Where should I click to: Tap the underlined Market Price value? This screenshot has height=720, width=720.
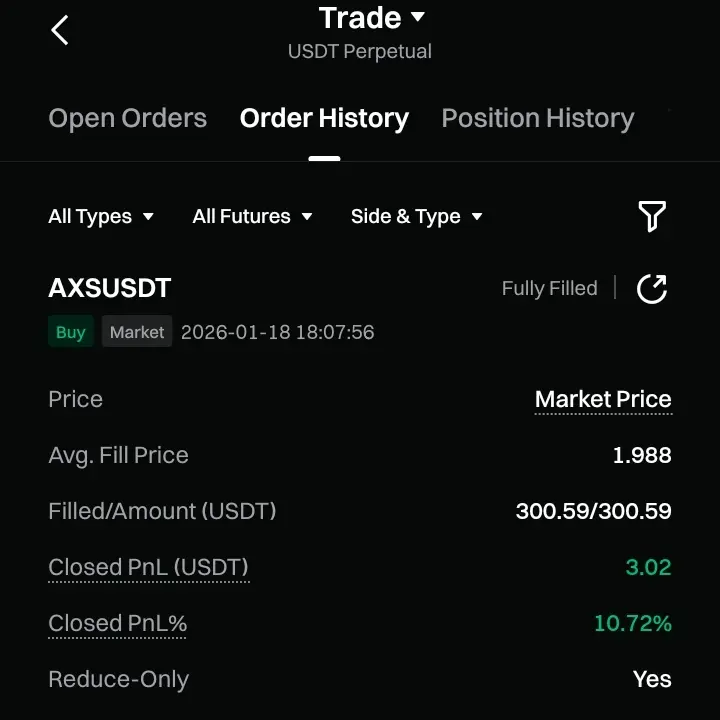[x=603, y=399]
